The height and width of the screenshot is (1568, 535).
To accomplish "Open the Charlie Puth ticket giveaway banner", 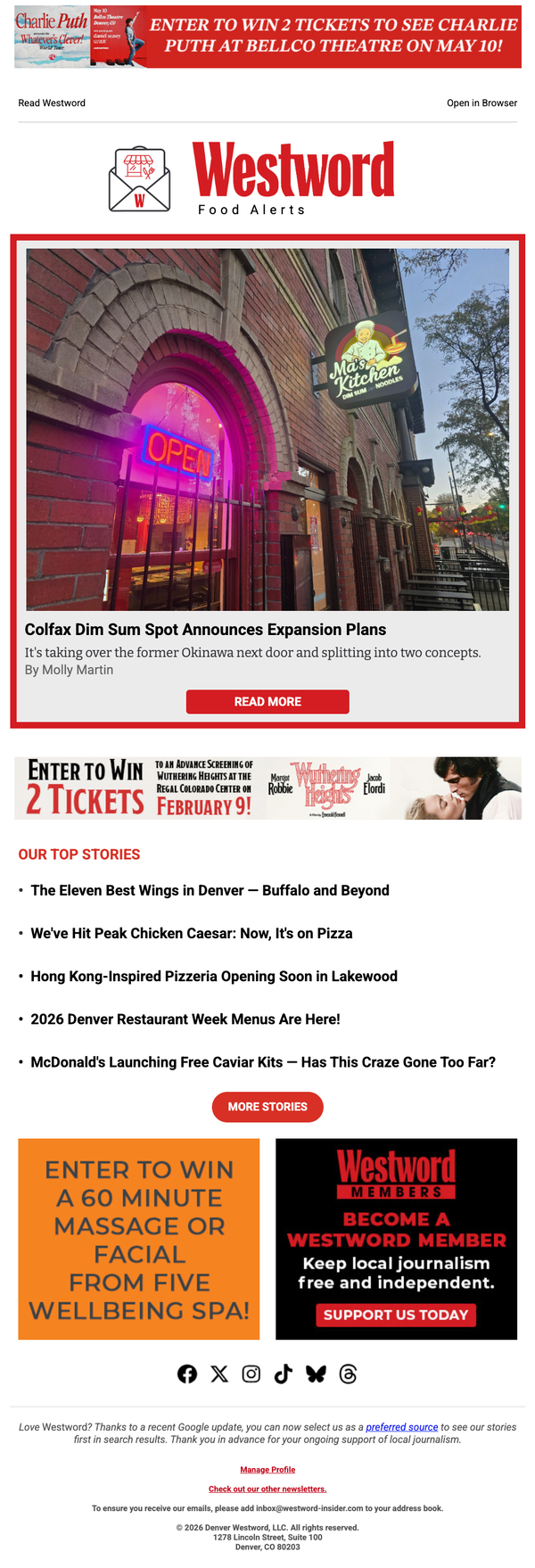I will point(267,37).
